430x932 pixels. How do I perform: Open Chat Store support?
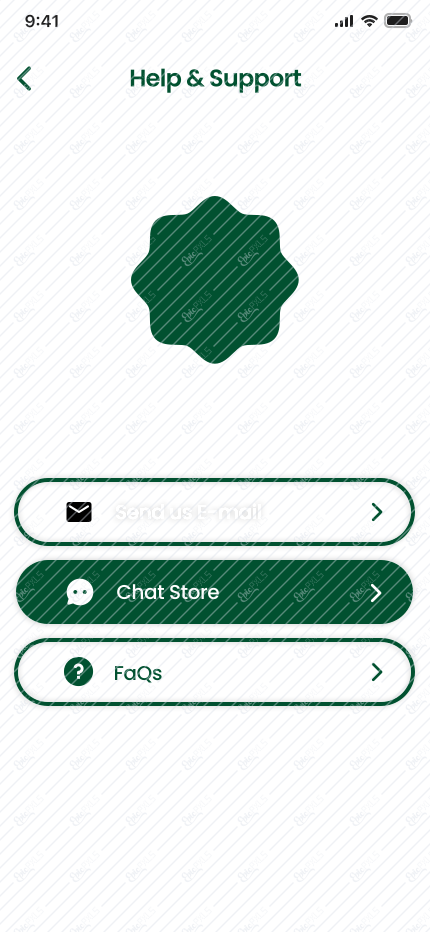214,592
